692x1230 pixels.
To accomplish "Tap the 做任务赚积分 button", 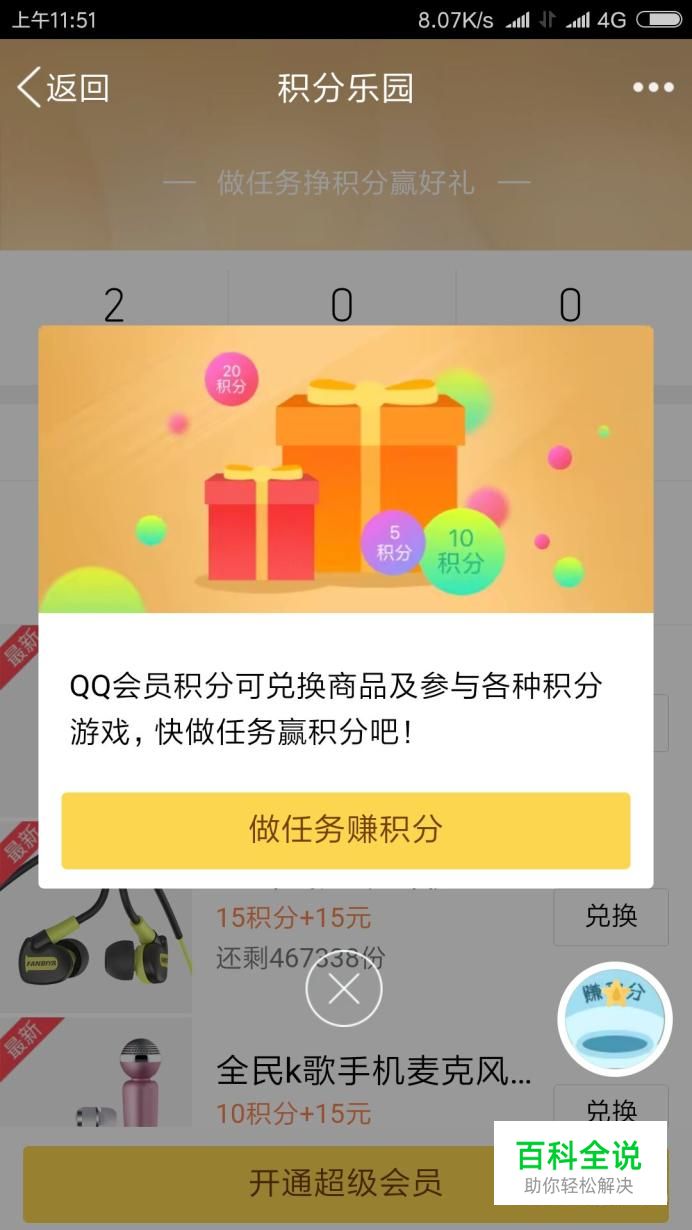I will pyautogui.click(x=346, y=830).
